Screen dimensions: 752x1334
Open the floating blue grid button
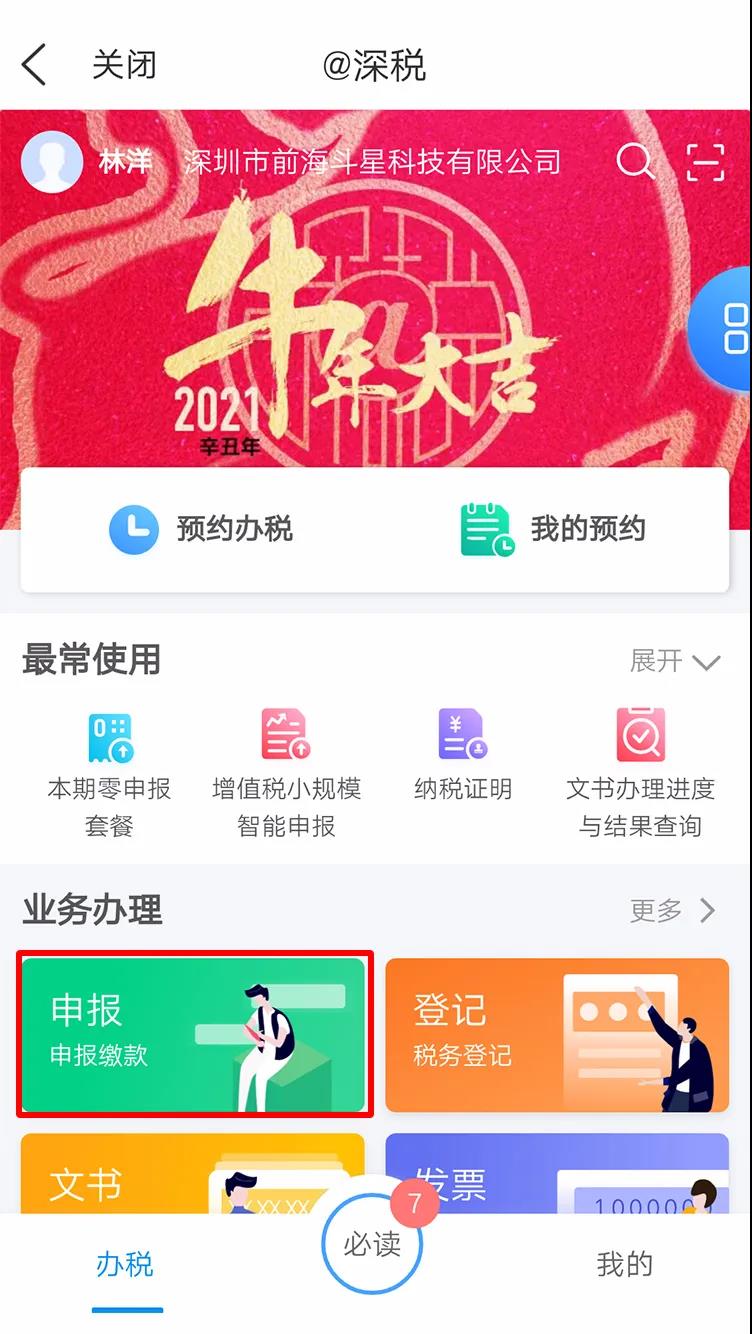click(x=730, y=328)
